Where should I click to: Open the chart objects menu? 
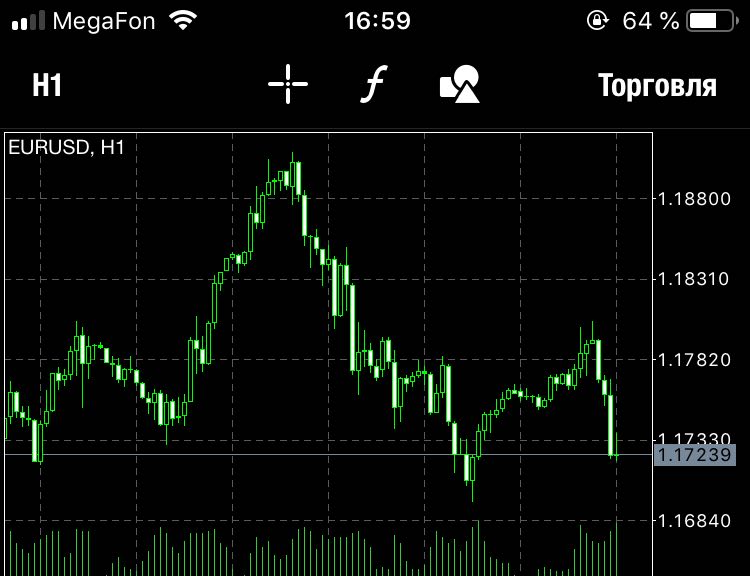(x=460, y=85)
